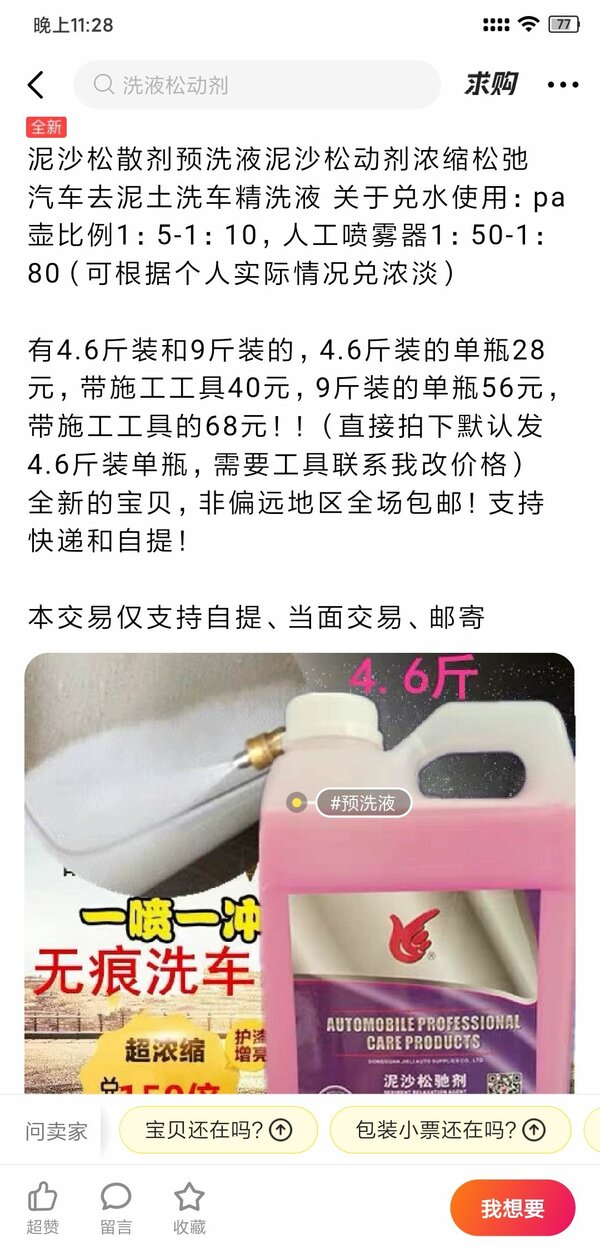This screenshot has width=600, height=1249.
Task: Tap the 求购 button
Action: coord(490,85)
